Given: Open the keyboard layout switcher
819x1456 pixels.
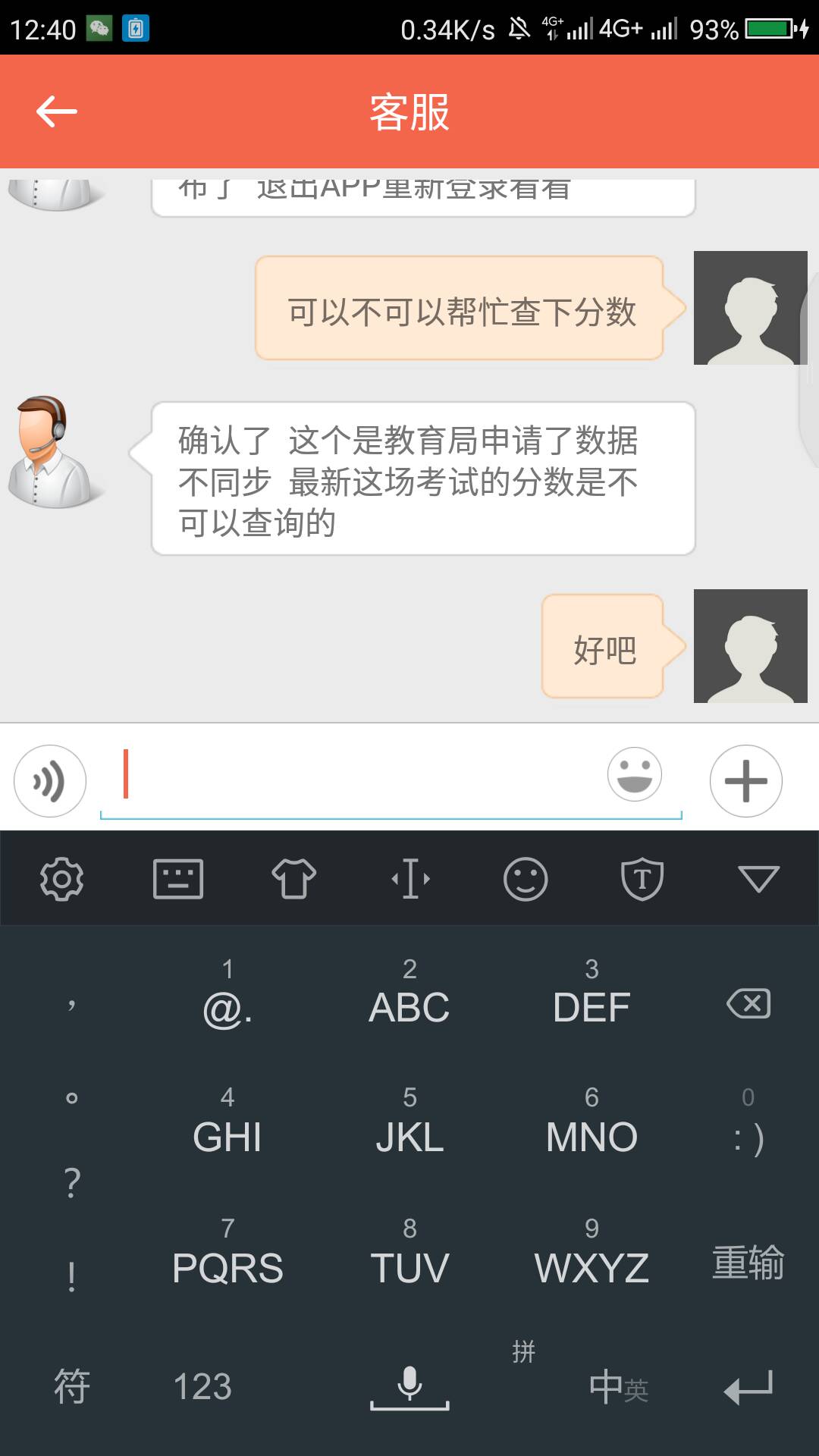Looking at the screenshot, I should (x=178, y=880).
